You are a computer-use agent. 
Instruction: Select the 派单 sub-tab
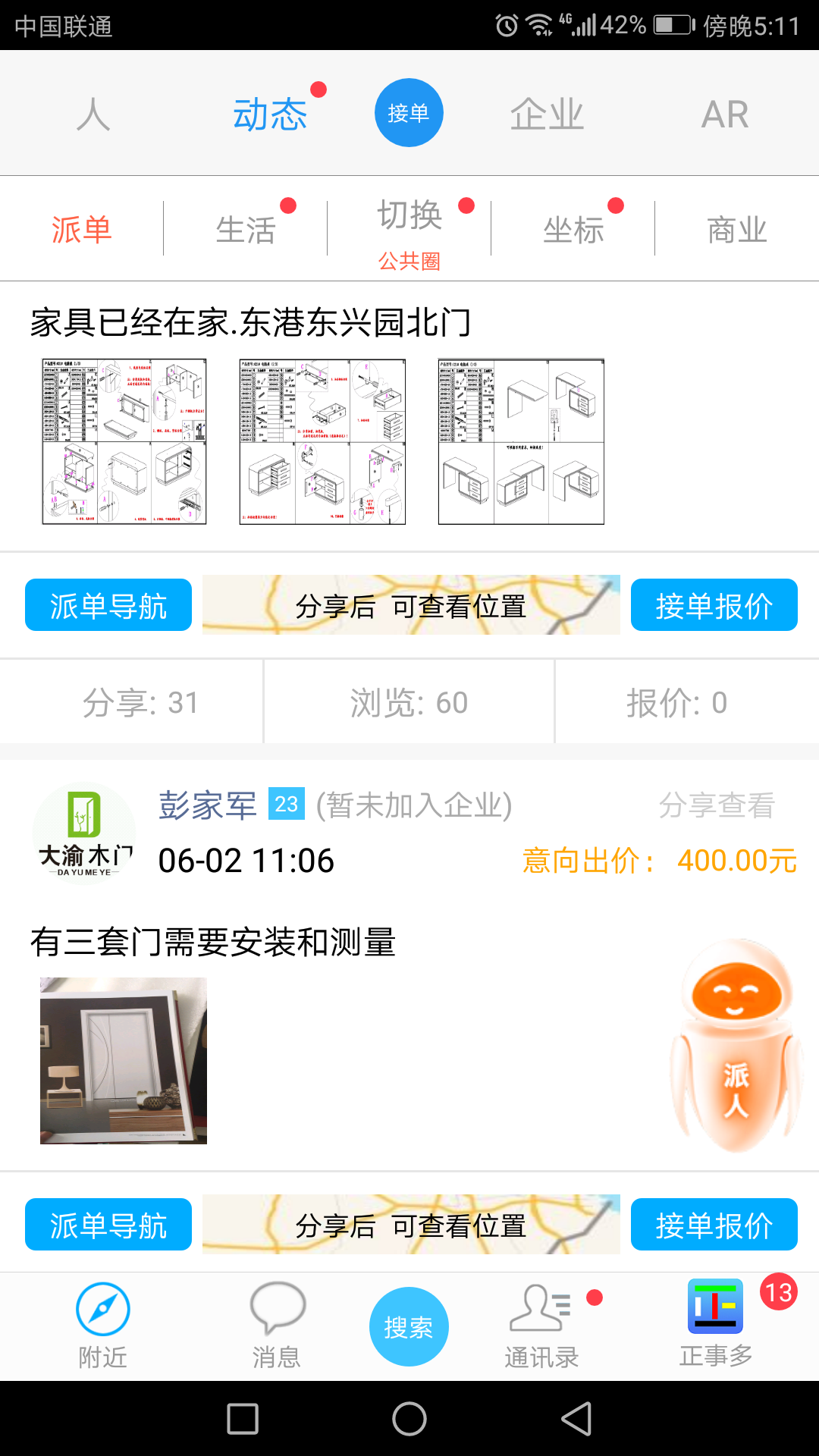[82, 229]
